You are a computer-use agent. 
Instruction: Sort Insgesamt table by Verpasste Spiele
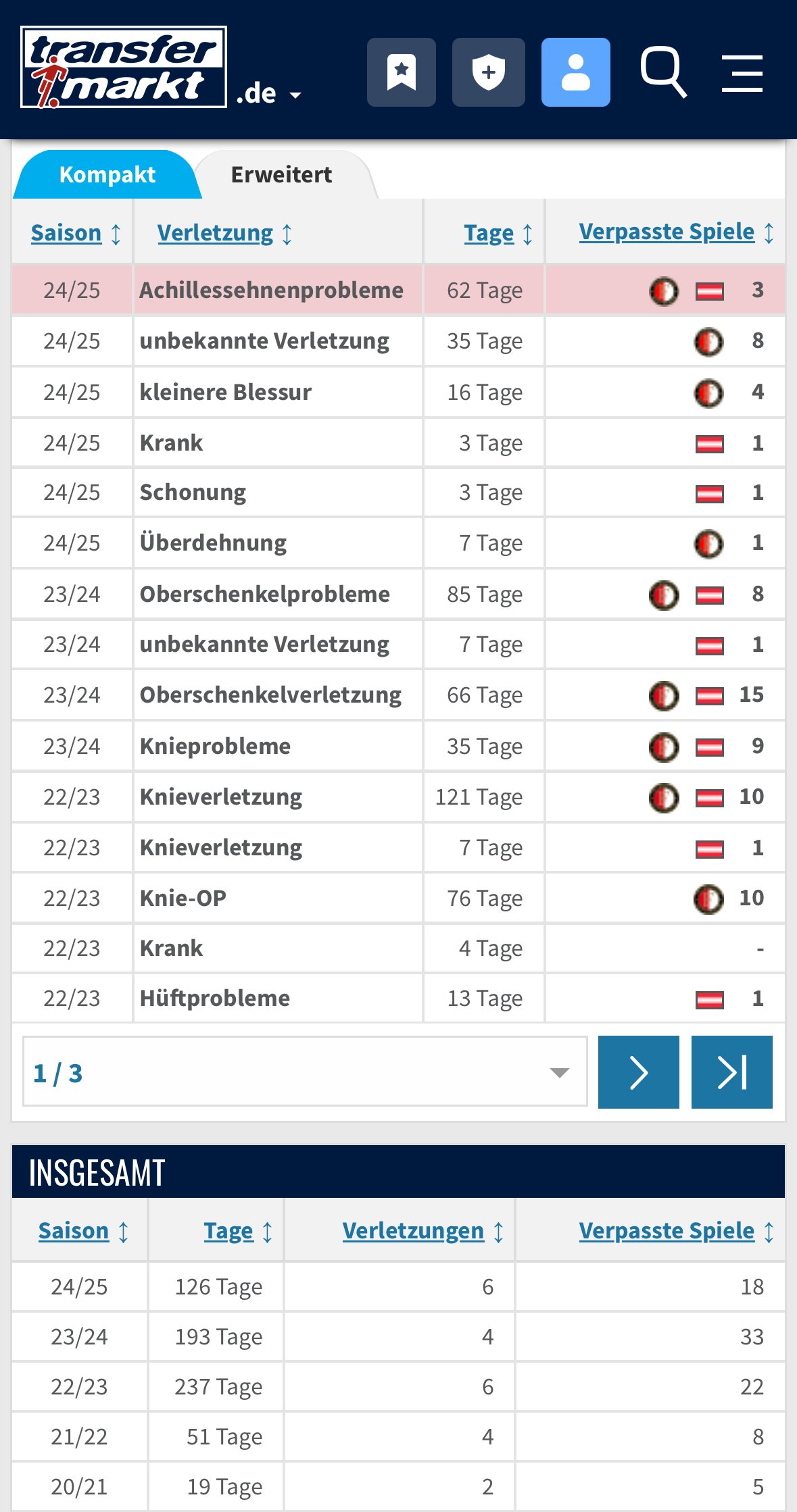[676, 1231]
